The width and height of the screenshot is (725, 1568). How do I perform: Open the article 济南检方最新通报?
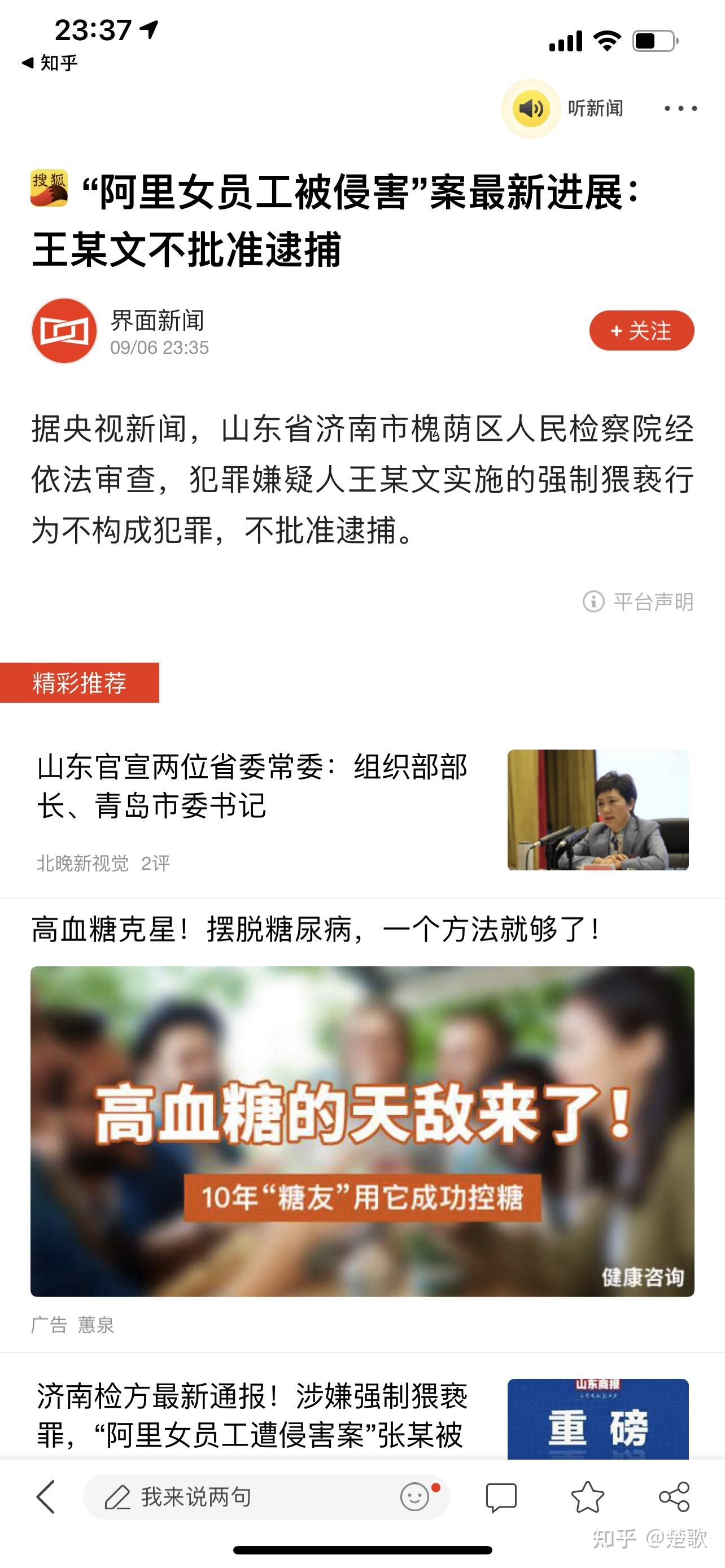click(252, 1415)
